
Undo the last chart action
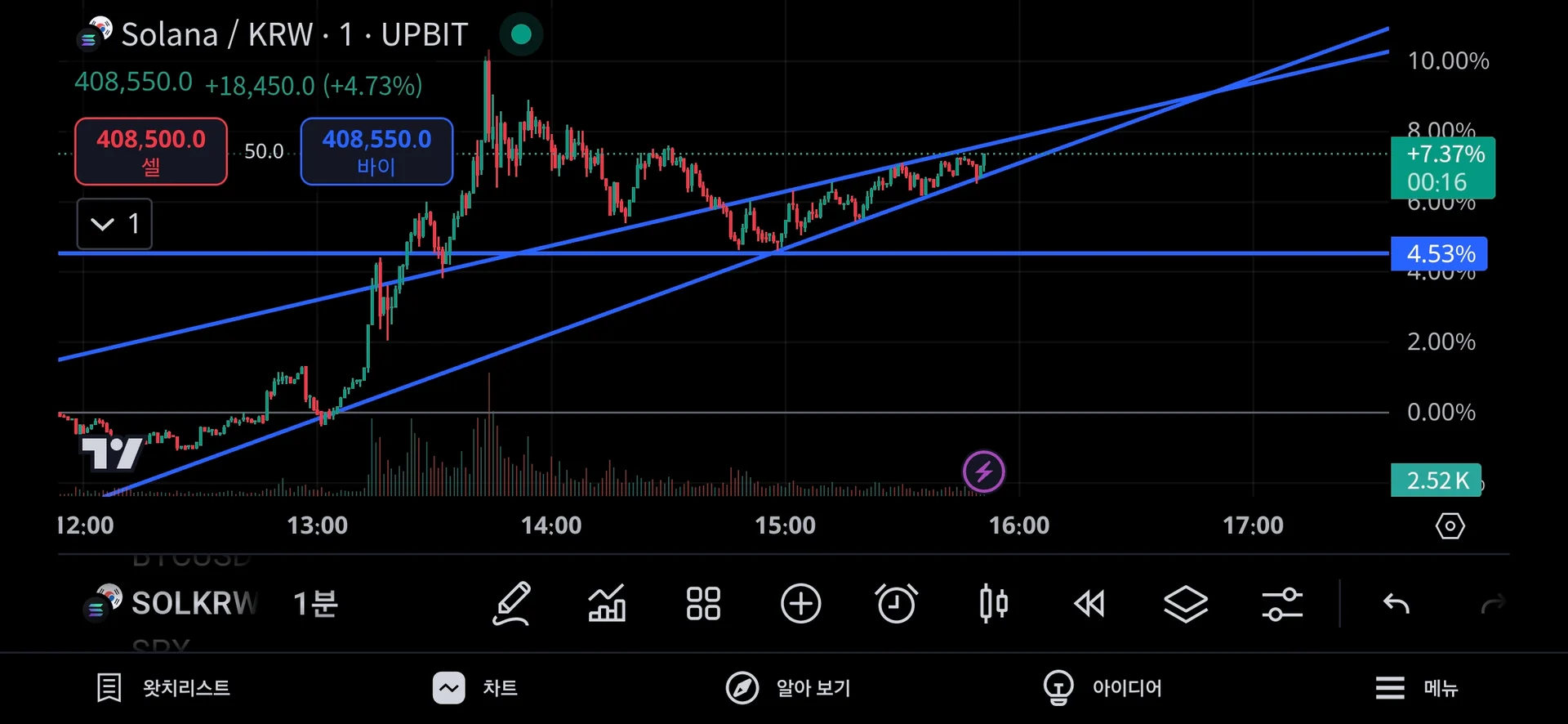click(x=1396, y=604)
